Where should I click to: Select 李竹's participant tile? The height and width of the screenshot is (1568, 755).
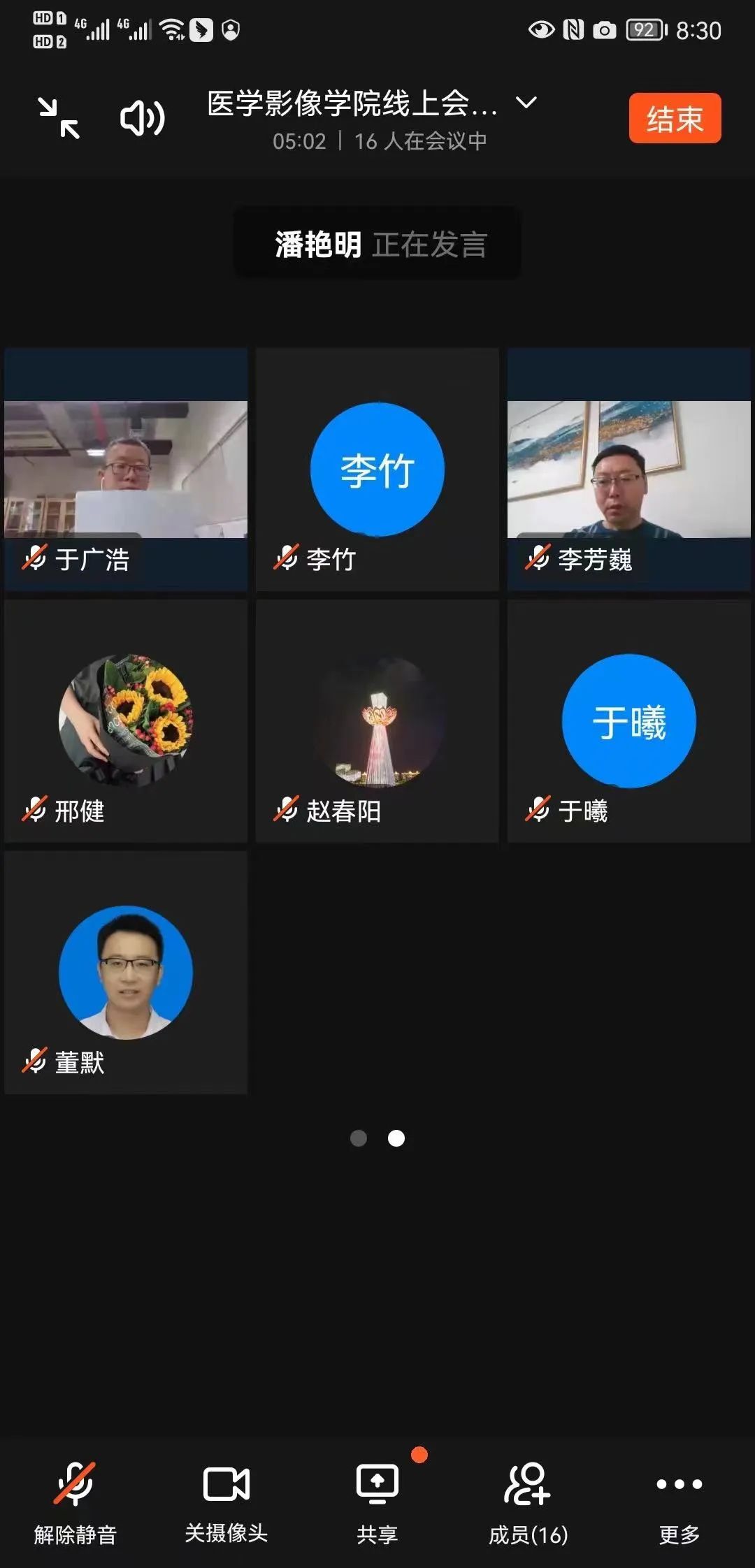[x=377, y=470]
